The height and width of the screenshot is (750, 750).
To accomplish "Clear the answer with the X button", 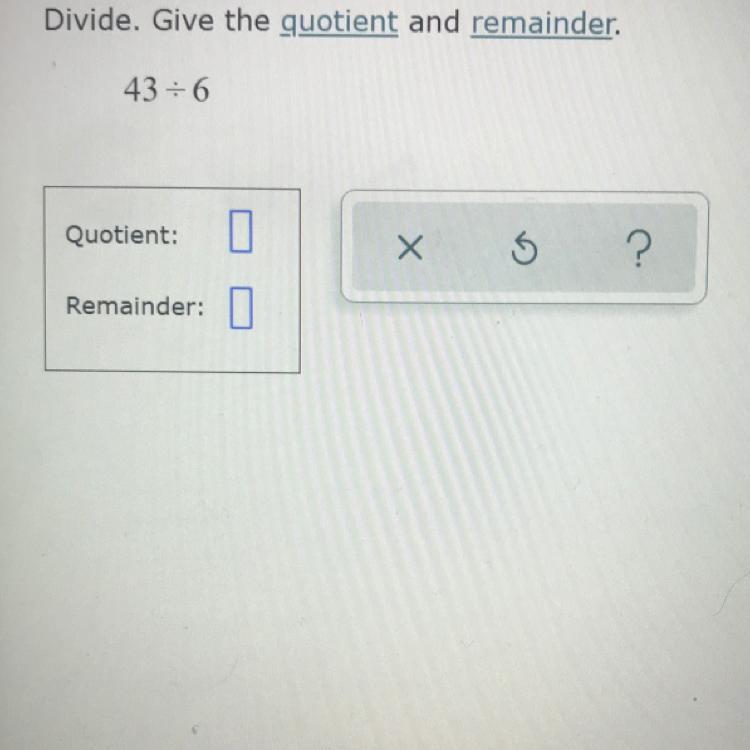I will pos(410,247).
